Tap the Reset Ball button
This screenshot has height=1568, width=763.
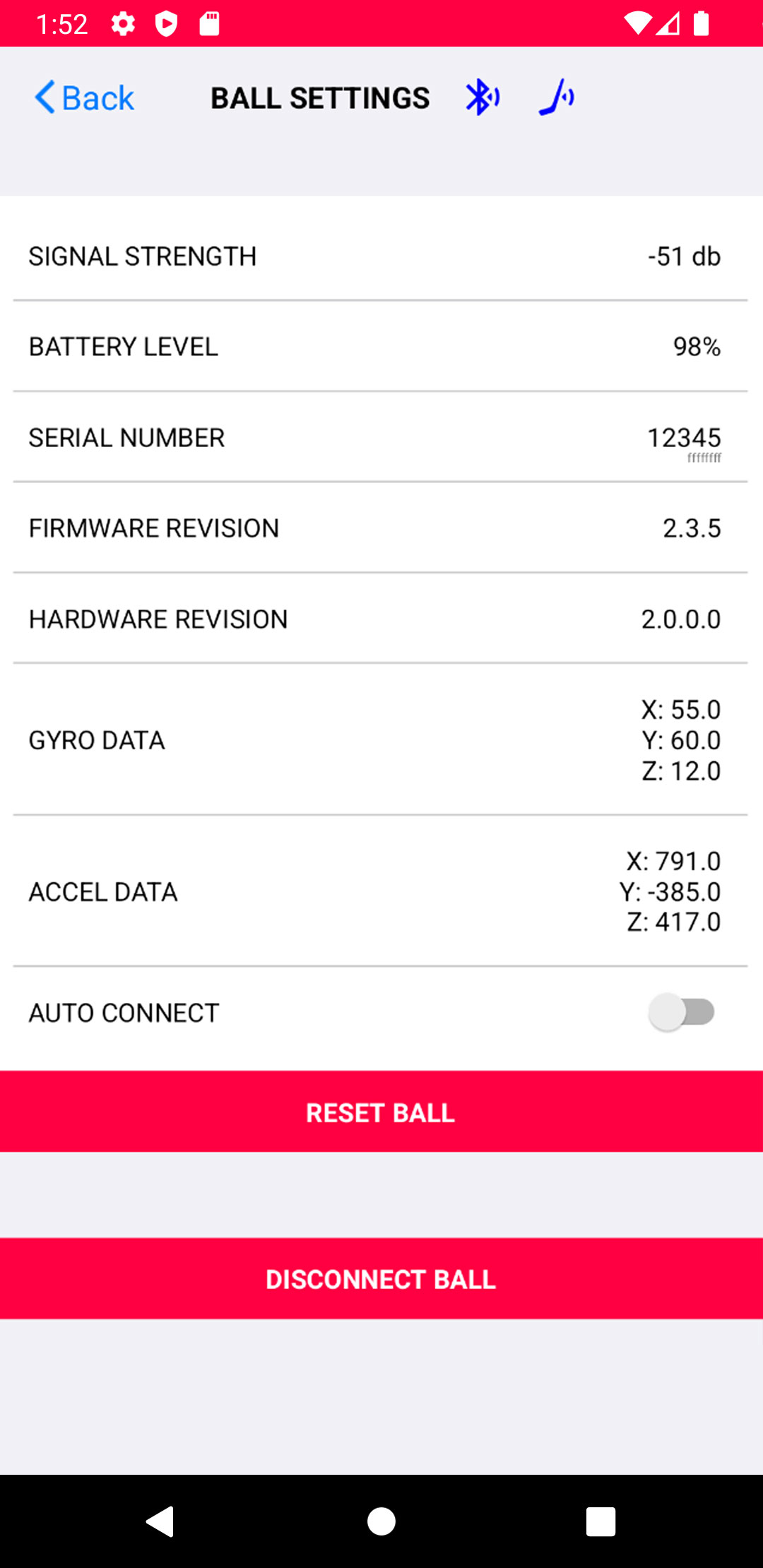pyautogui.click(x=381, y=1112)
